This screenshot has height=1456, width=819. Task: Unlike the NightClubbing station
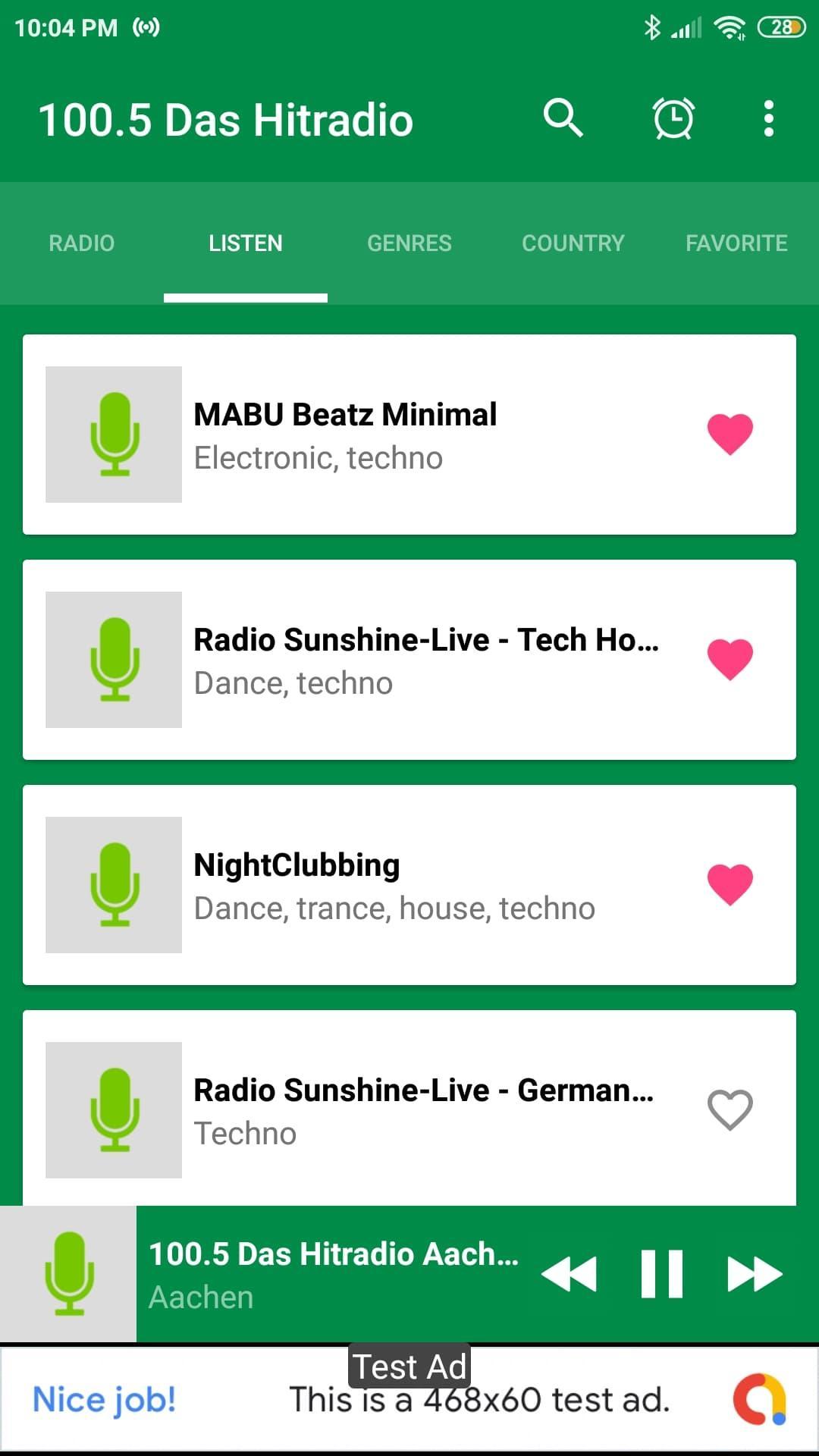pyautogui.click(x=730, y=884)
